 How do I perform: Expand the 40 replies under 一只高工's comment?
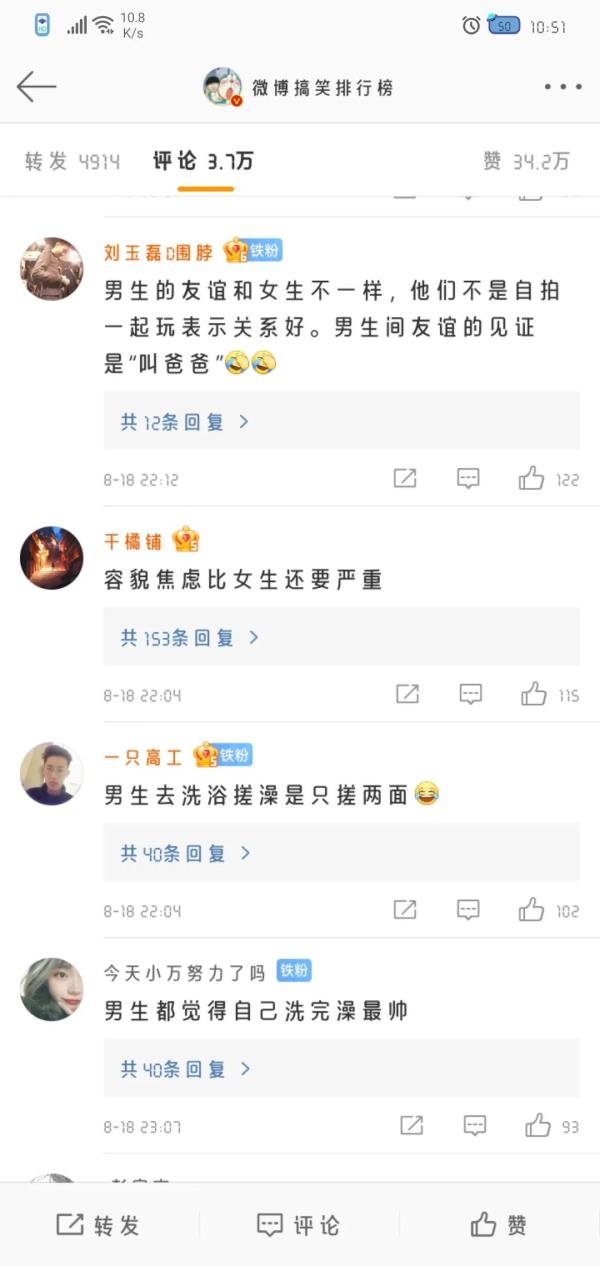click(x=186, y=853)
